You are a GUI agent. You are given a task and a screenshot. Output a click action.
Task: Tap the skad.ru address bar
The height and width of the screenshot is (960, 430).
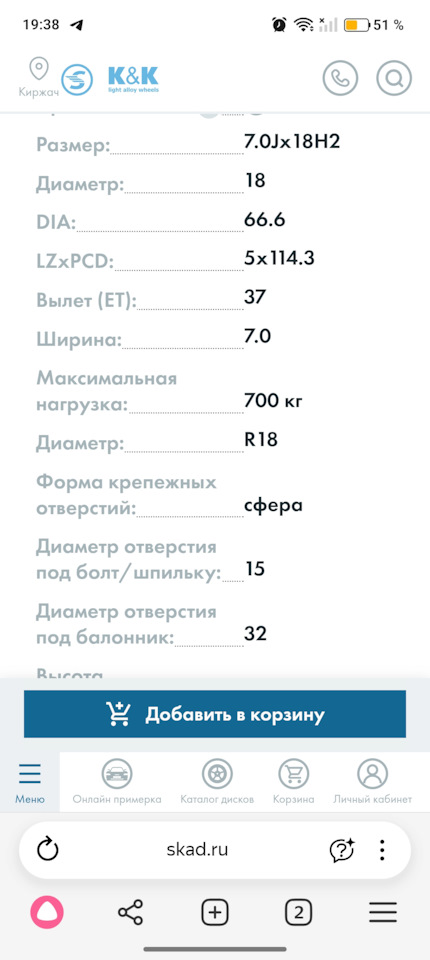click(x=197, y=850)
